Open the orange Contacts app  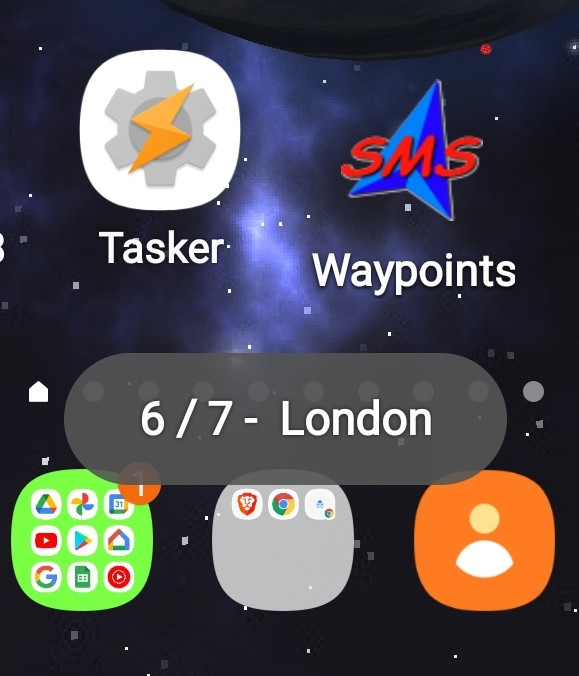coord(485,540)
